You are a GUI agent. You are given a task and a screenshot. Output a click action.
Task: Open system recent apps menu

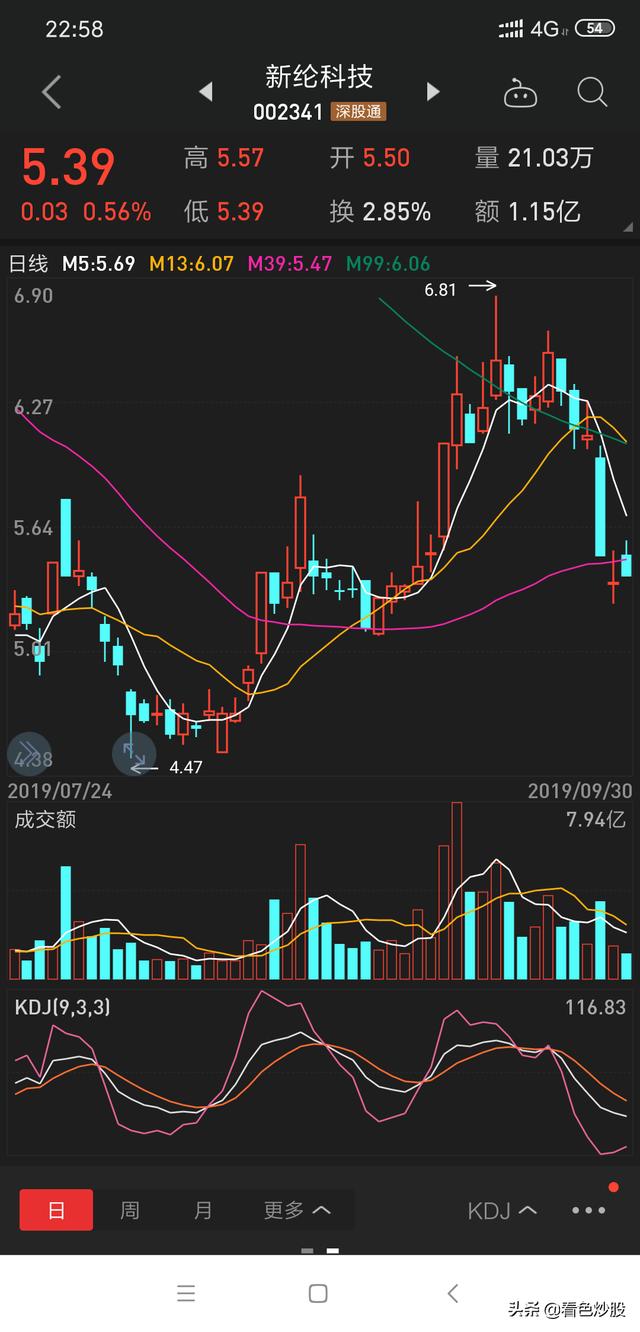click(x=186, y=1293)
